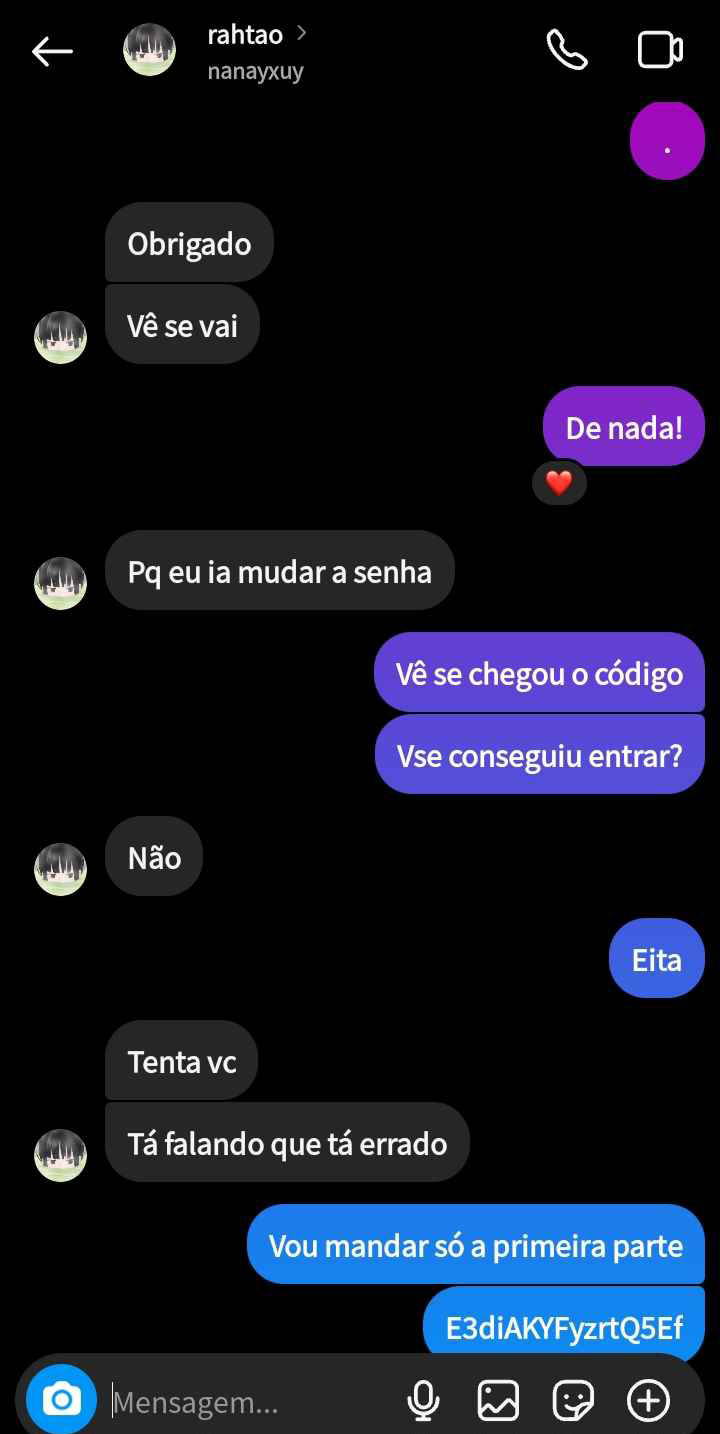Tap the heart reaction under "De nada!"
Viewport: 720px width, 1434px height.
[x=559, y=484]
